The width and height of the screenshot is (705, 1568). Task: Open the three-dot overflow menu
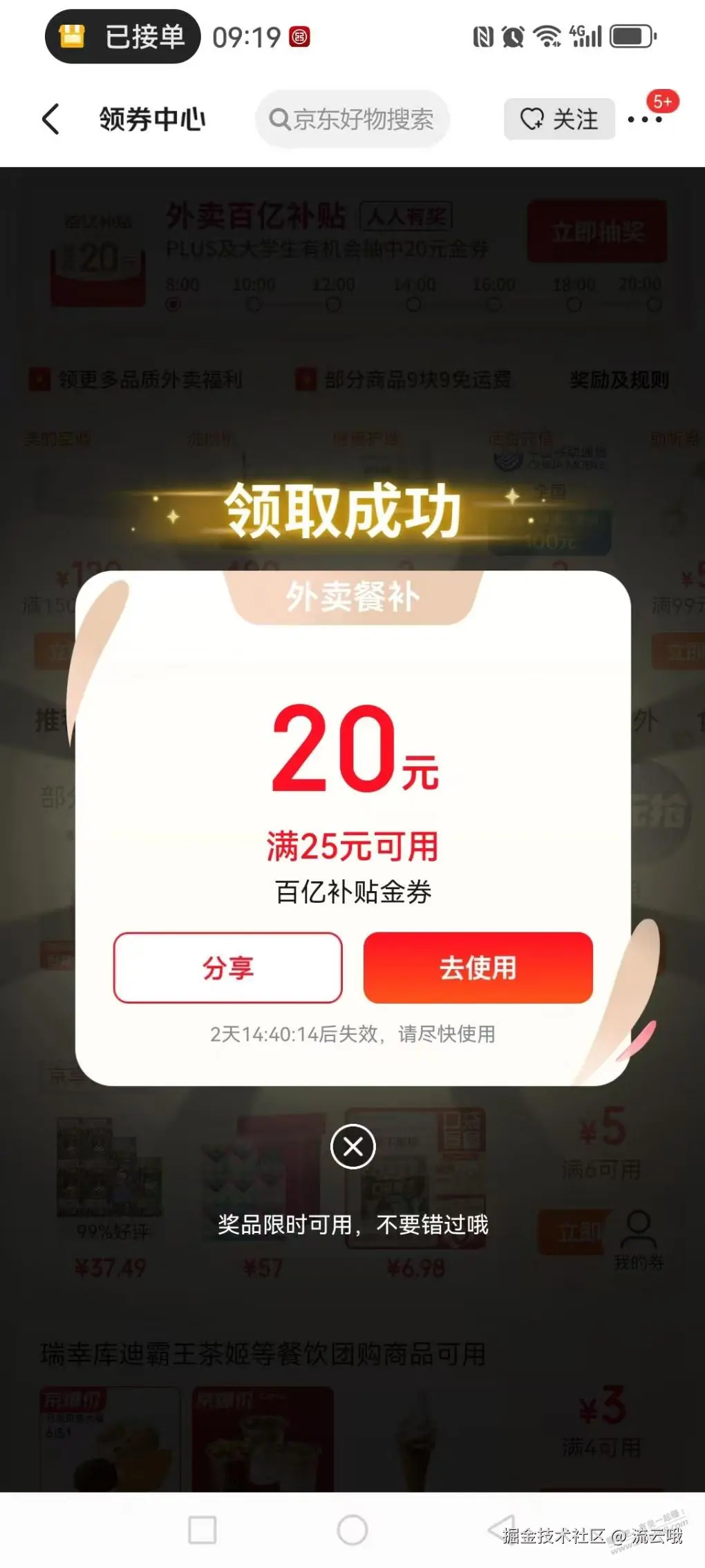point(644,119)
